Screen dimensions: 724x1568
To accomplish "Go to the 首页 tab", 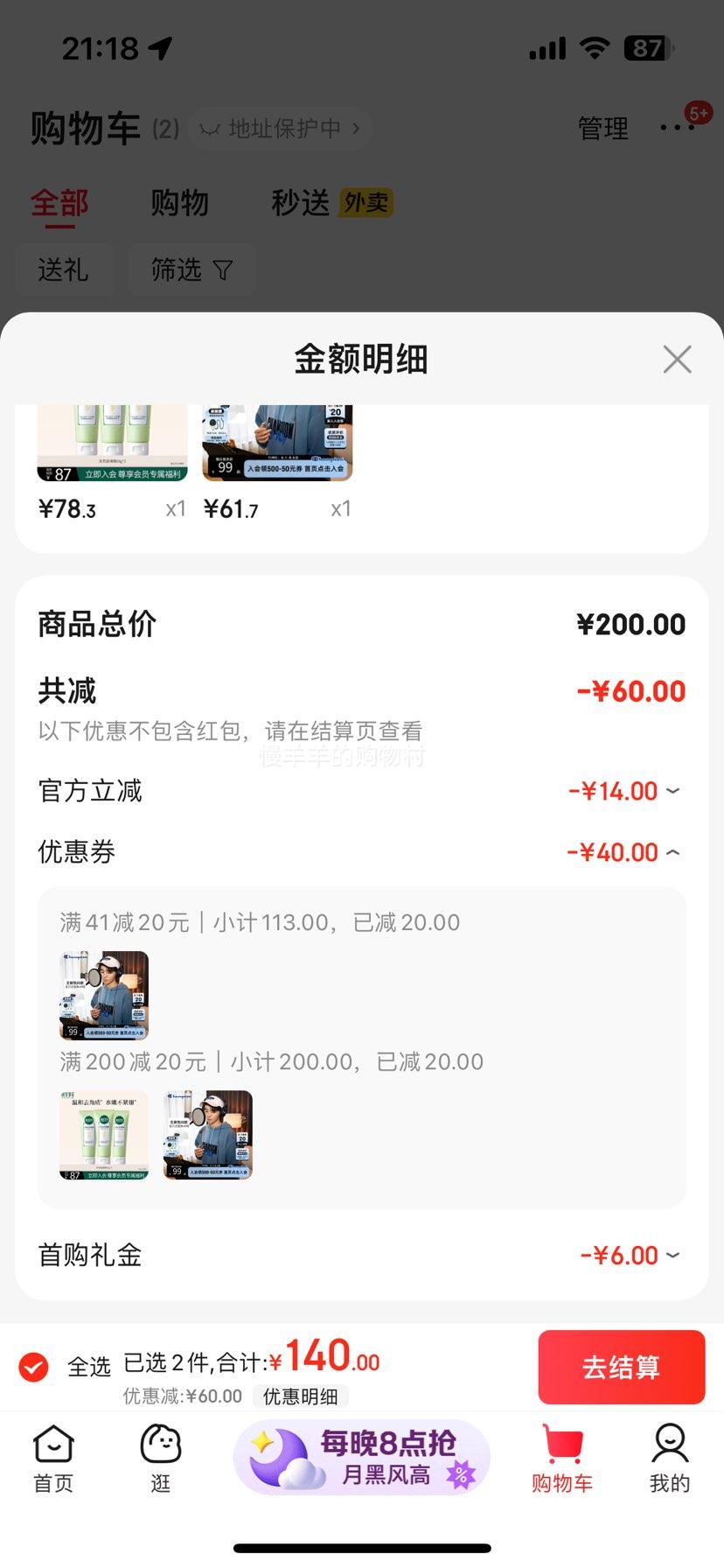I will 53,1459.
